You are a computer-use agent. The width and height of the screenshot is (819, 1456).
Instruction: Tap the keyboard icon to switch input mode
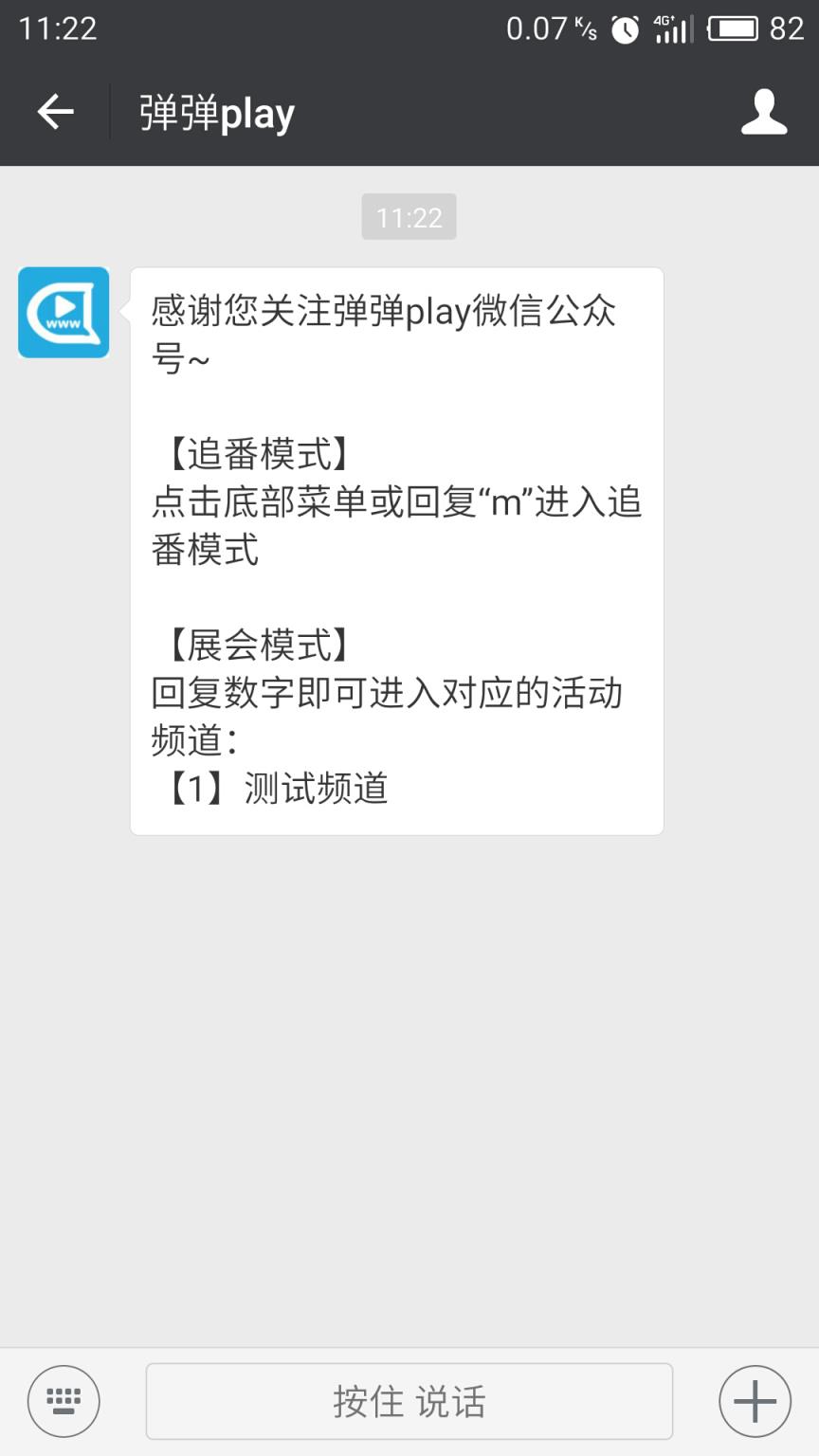click(x=64, y=1400)
